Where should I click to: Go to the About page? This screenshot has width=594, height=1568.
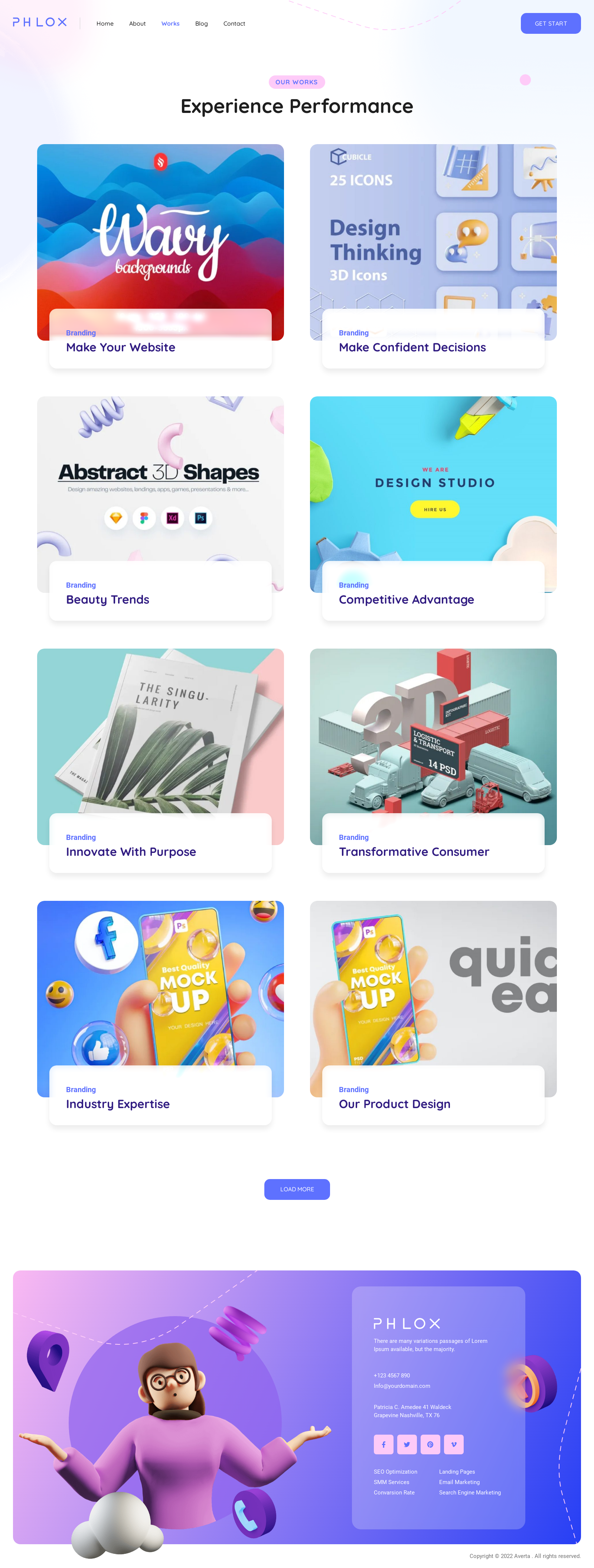pyautogui.click(x=137, y=24)
